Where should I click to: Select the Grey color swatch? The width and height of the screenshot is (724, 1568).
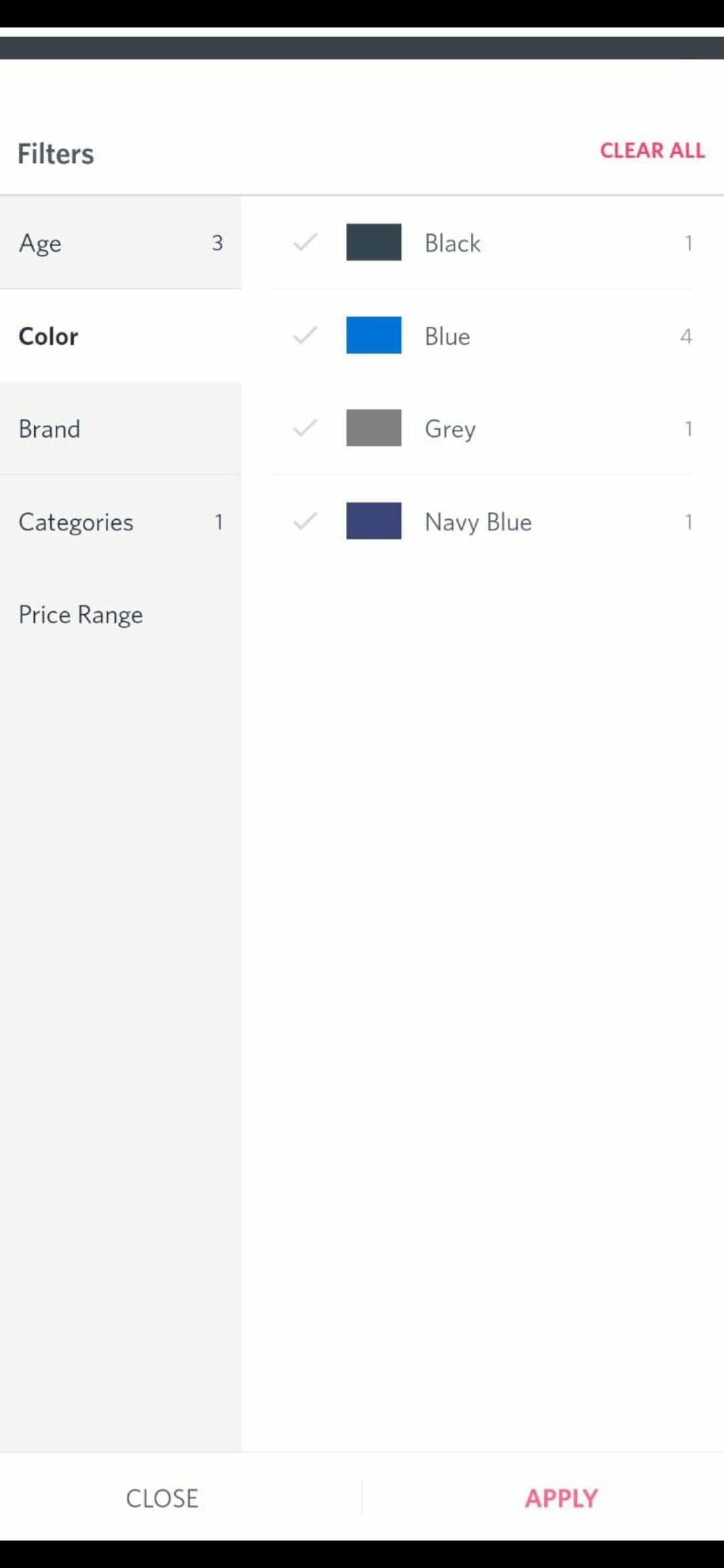(373, 428)
